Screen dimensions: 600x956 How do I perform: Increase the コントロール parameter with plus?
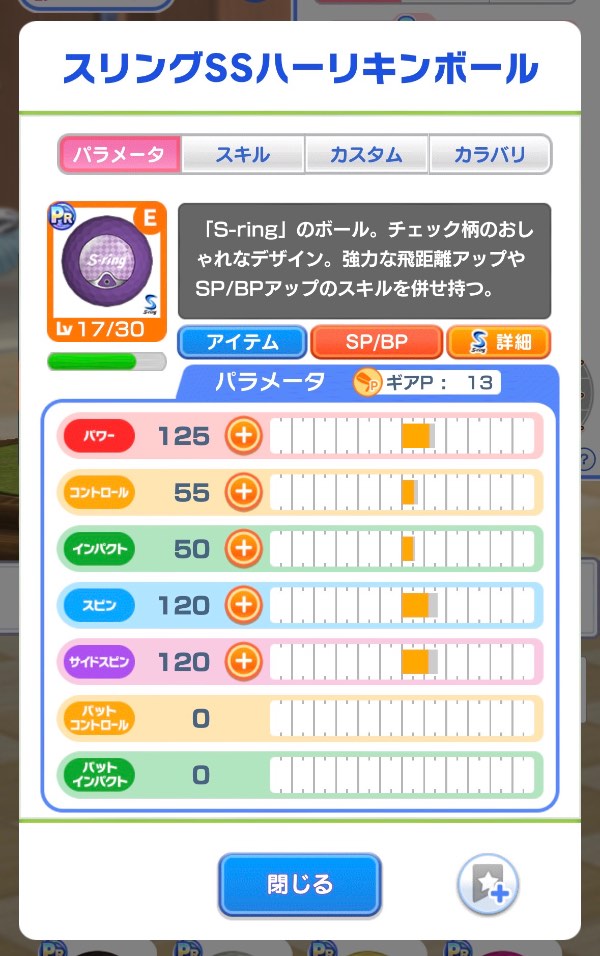(x=243, y=492)
